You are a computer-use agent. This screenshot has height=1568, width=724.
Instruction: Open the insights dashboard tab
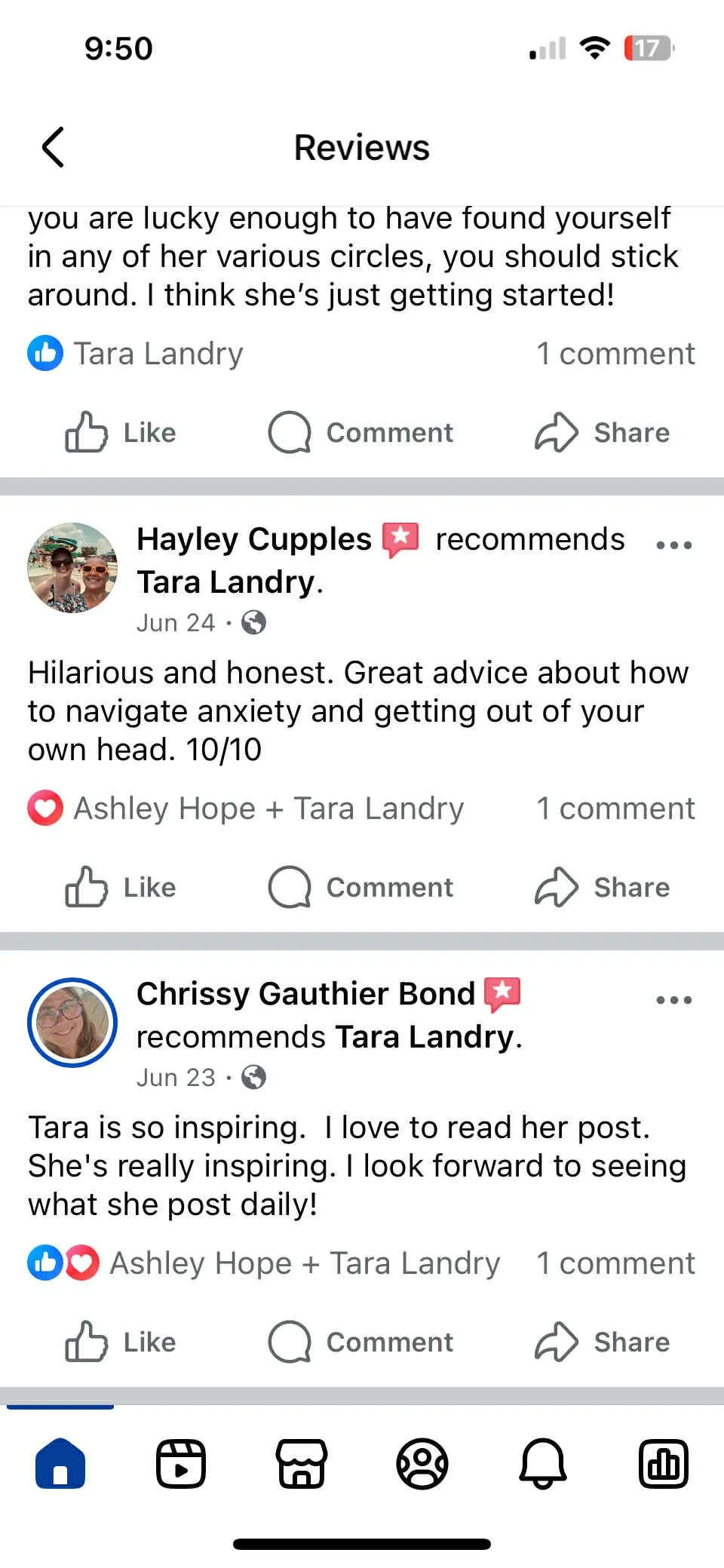664,1464
